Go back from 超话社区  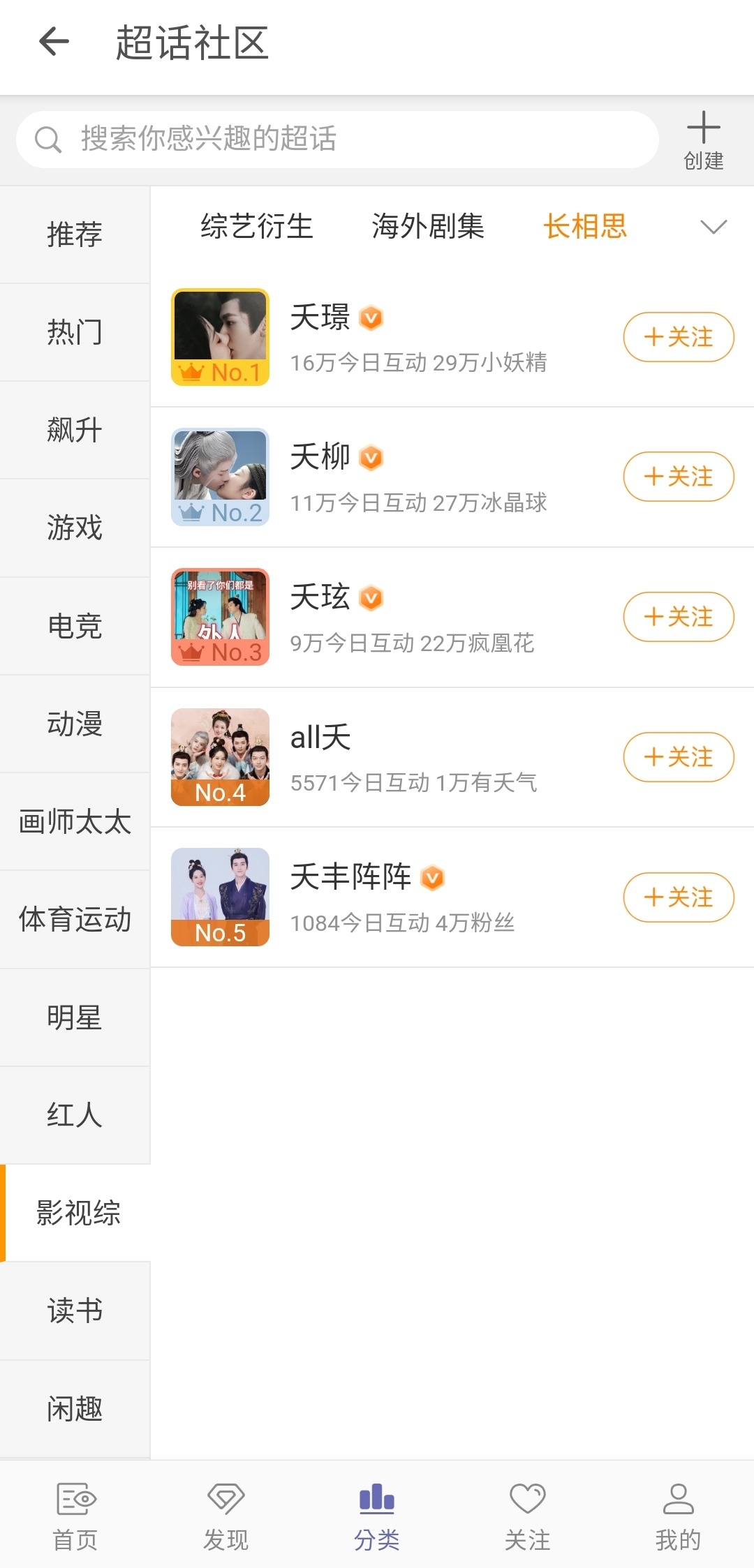tap(54, 42)
